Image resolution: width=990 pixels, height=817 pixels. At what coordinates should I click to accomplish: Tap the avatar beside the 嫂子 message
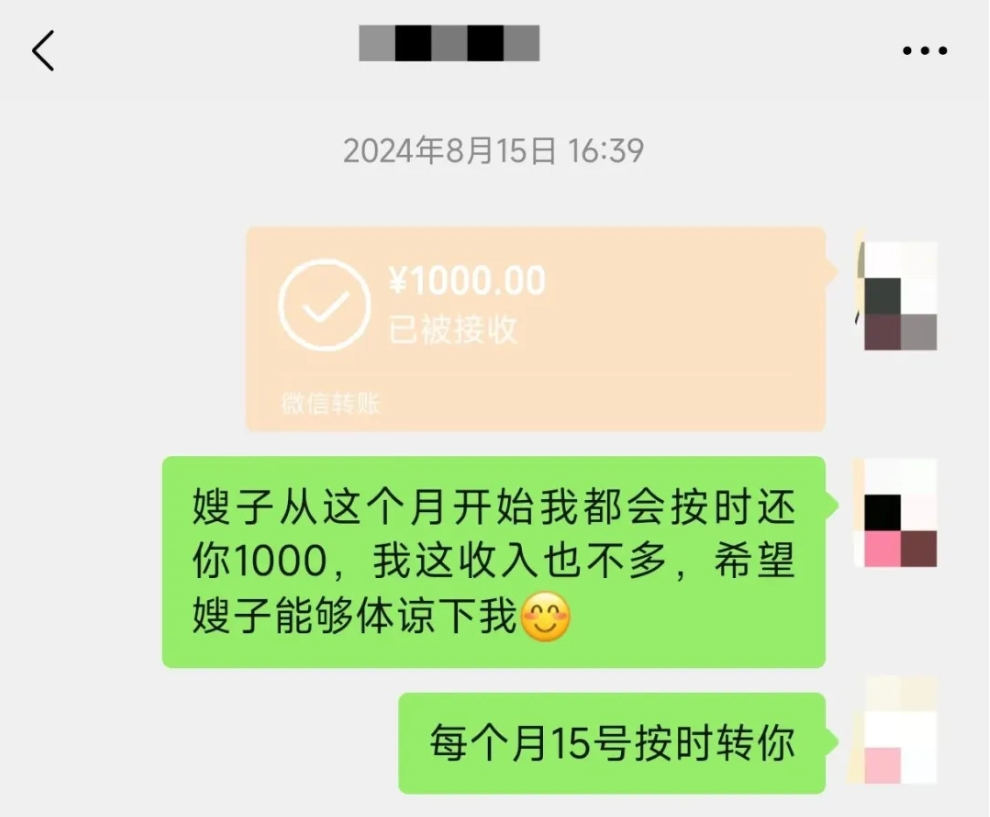pos(896,514)
